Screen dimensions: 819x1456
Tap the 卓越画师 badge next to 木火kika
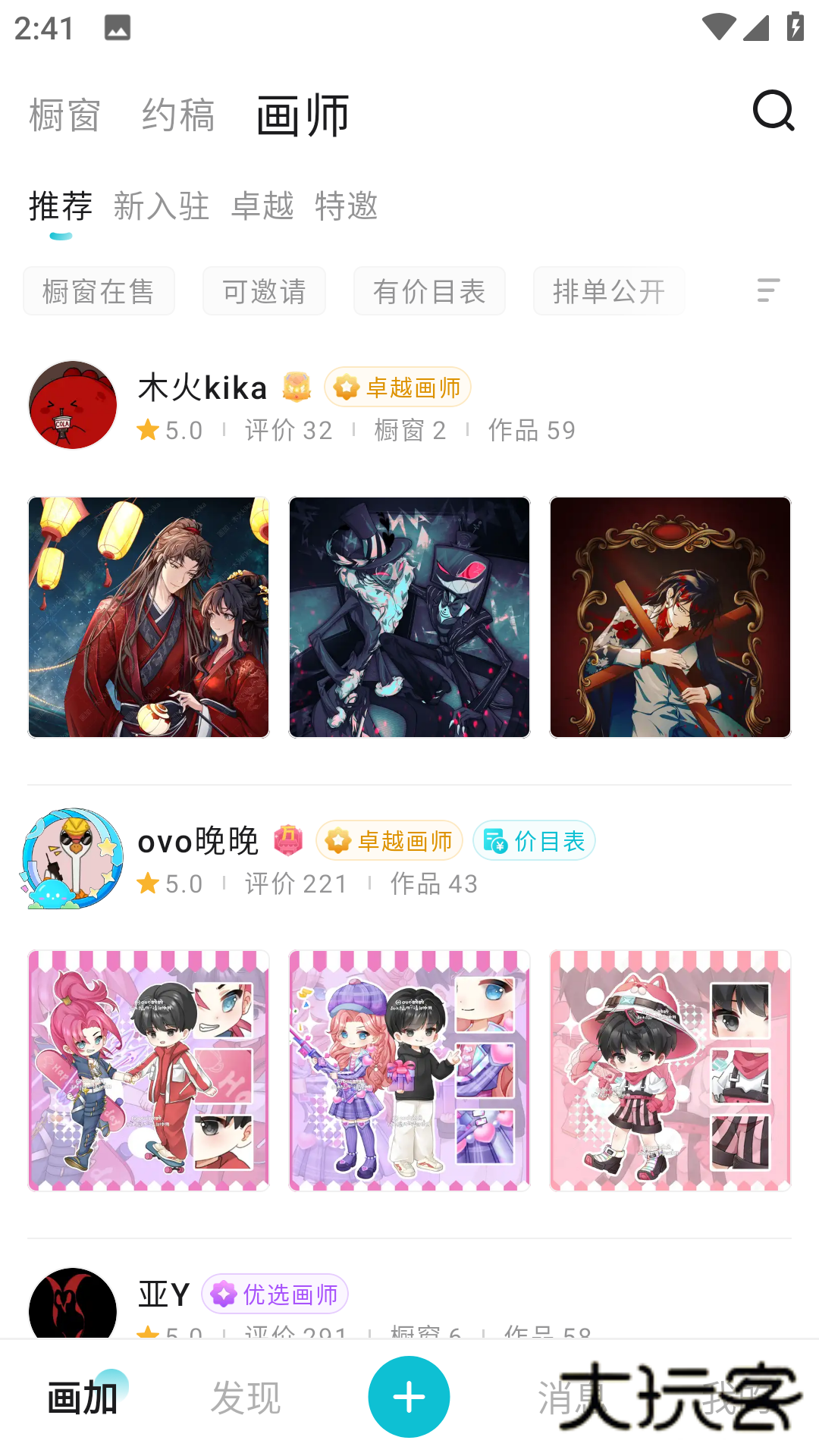point(397,387)
